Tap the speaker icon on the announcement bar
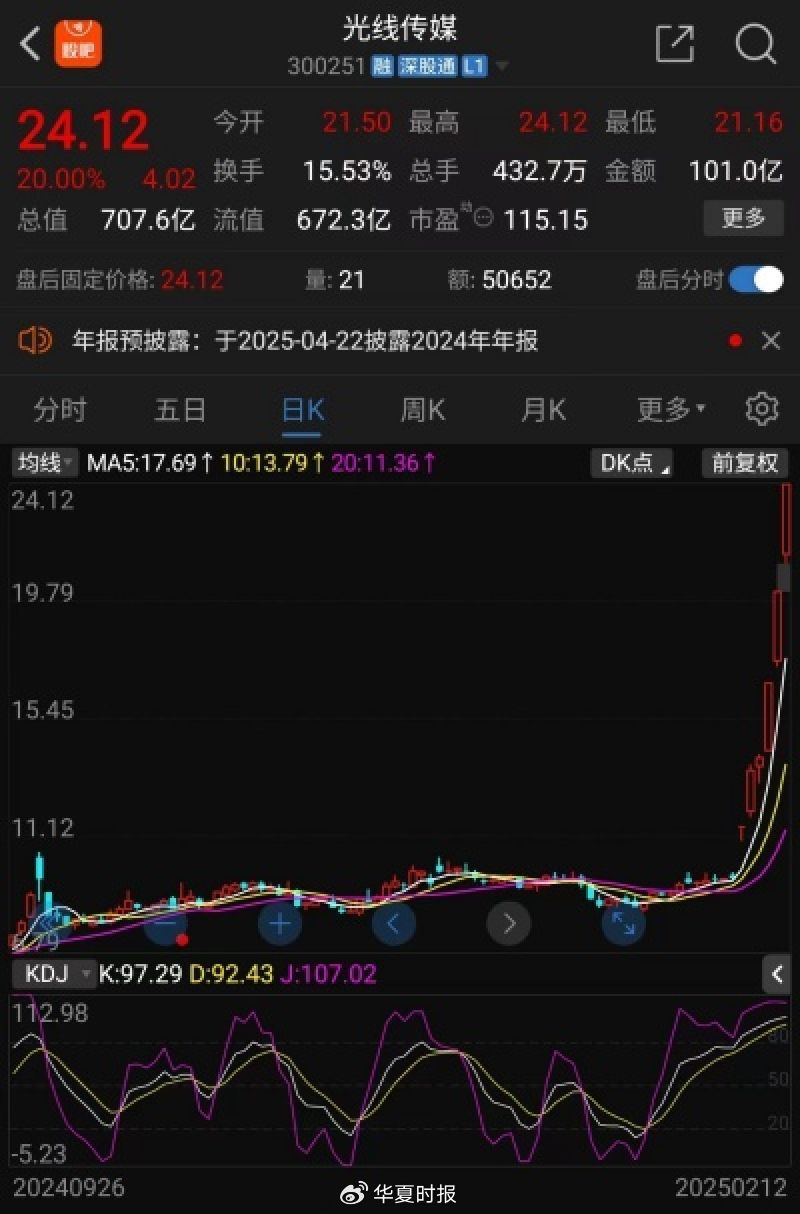800x1214 pixels. (x=36, y=341)
